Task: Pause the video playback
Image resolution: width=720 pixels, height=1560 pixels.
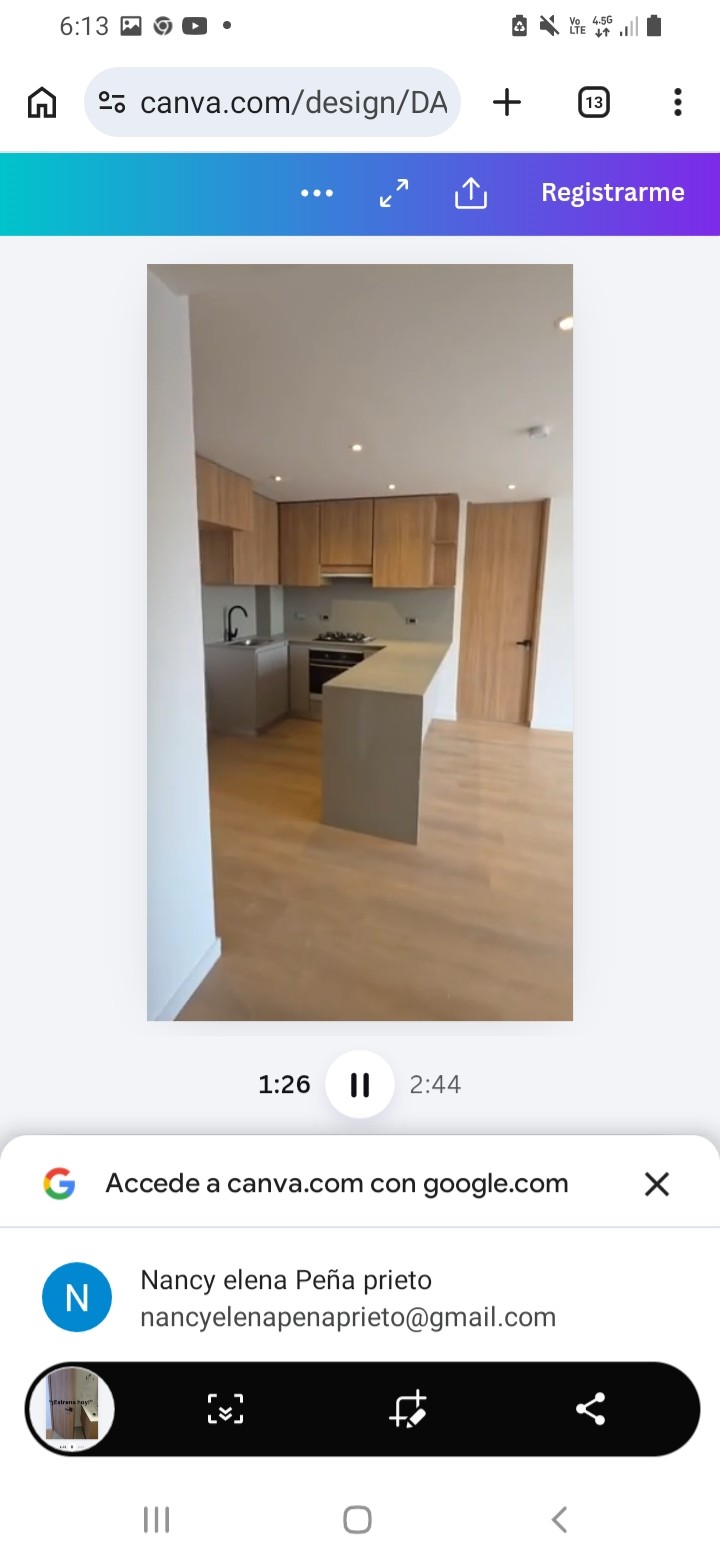Action: point(360,1085)
